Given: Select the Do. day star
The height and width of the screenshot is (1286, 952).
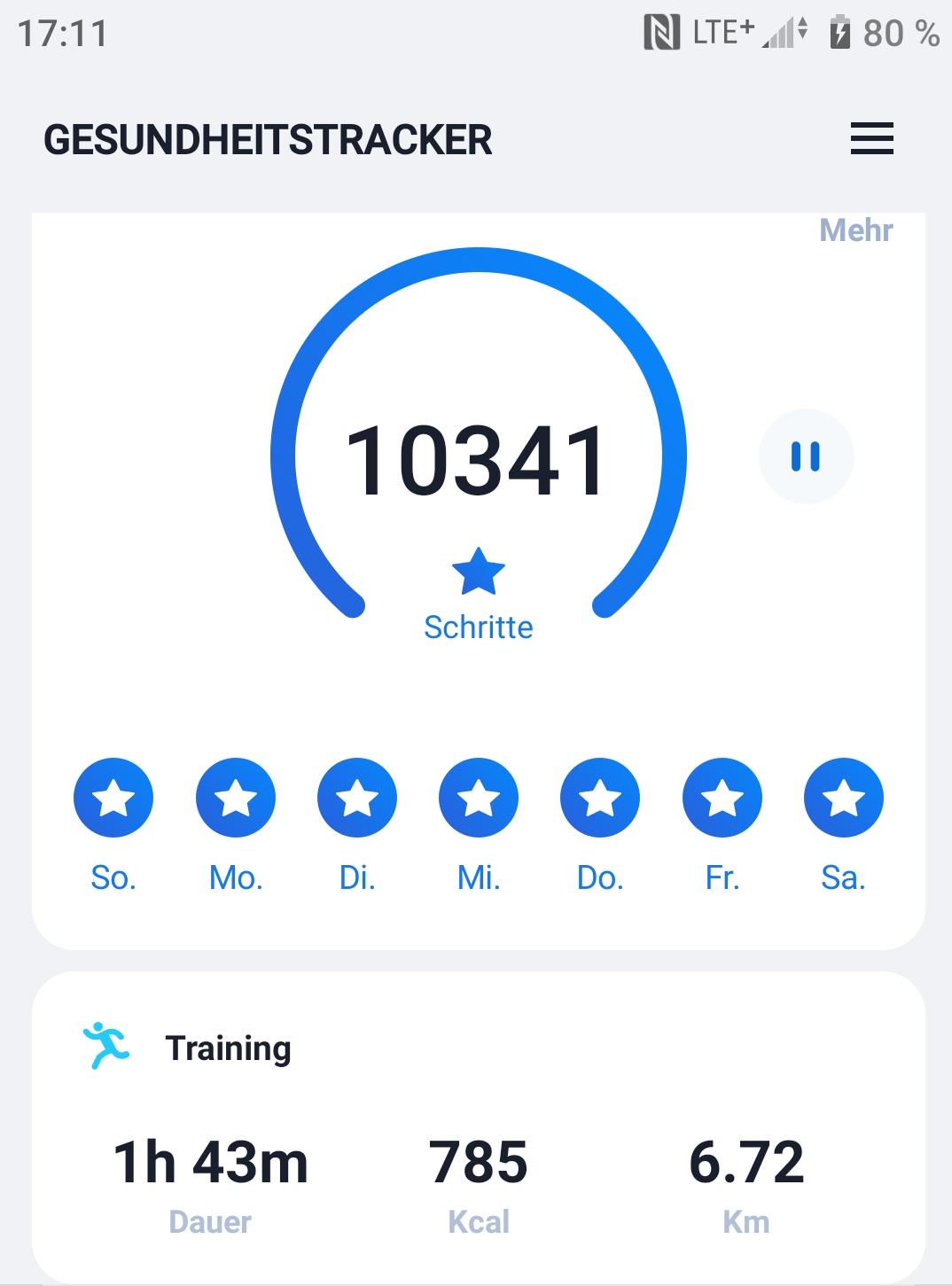Looking at the screenshot, I should coord(600,799).
